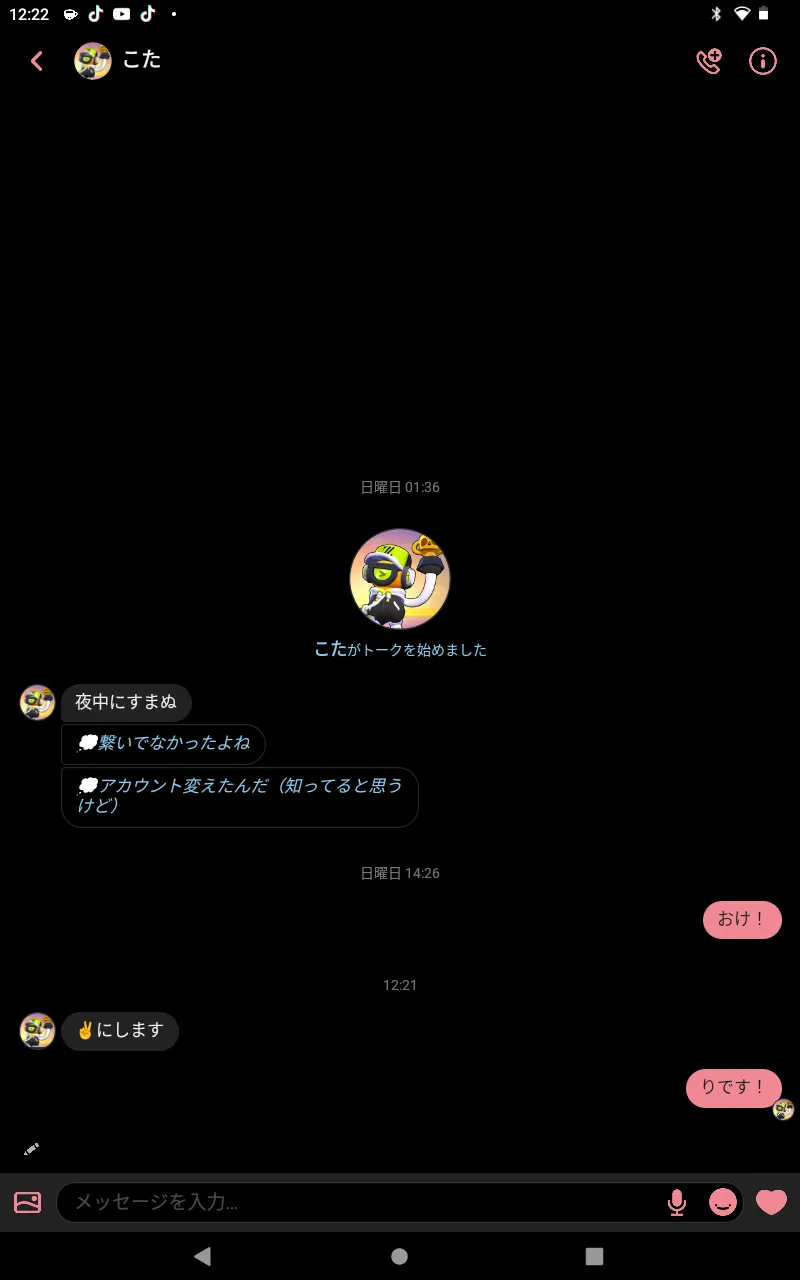800x1280 pixels.
Task: Attach a photo from the gallery
Action: click(x=28, y=1202)
